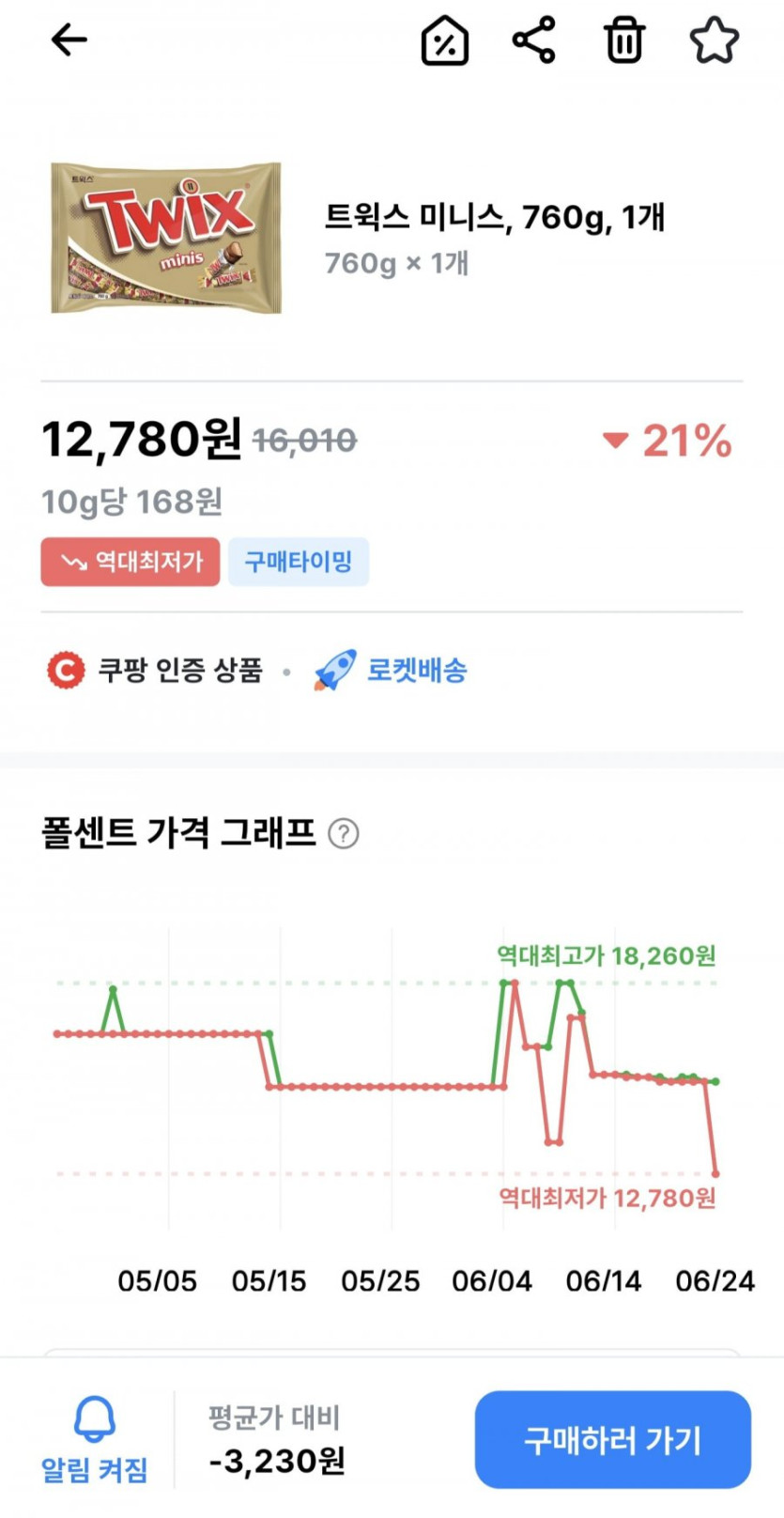784x1518 pixels.
Task: Open the Twix minis product image
Action: tap(166, 238)
